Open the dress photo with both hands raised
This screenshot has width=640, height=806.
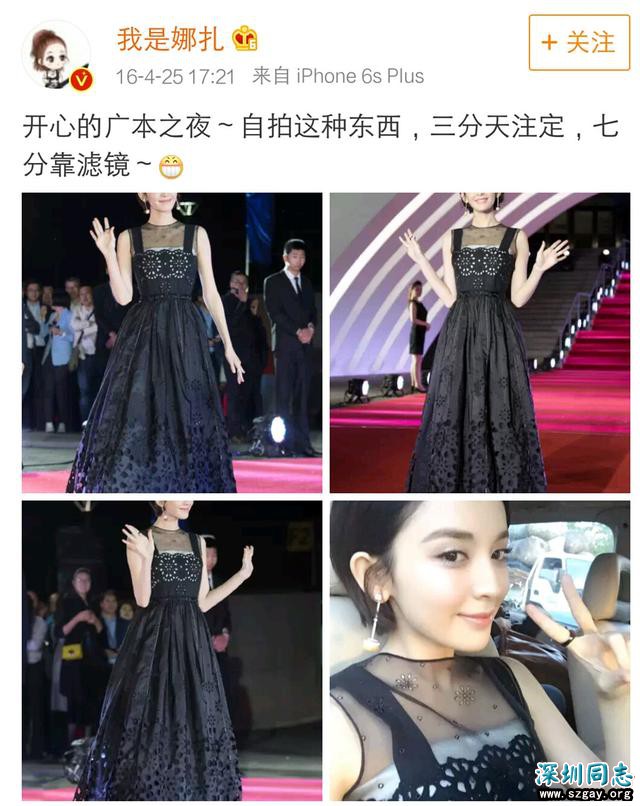[x=172, y=650]
